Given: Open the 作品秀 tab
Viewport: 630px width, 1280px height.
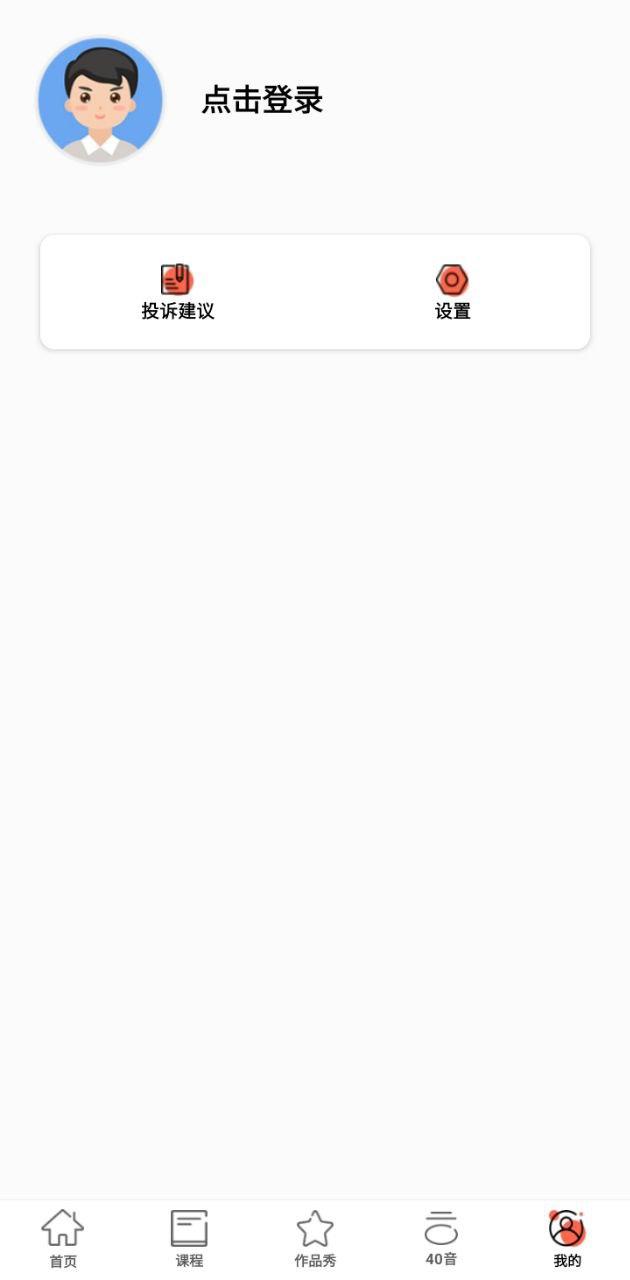Looking at the screenshot, I should click(x=315, y=1238).
